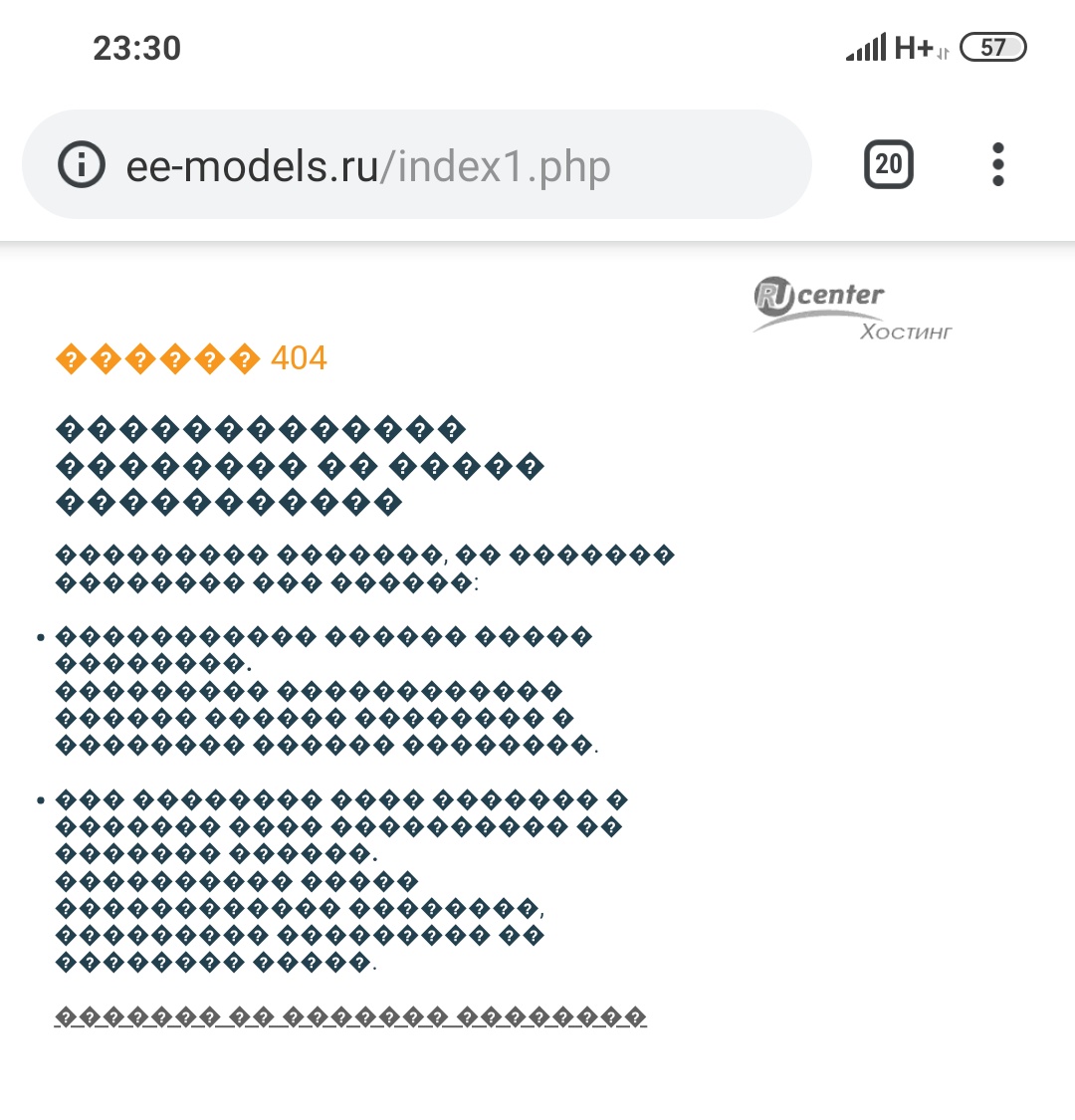View site information icon
1075x1120 pixels.
82,165
